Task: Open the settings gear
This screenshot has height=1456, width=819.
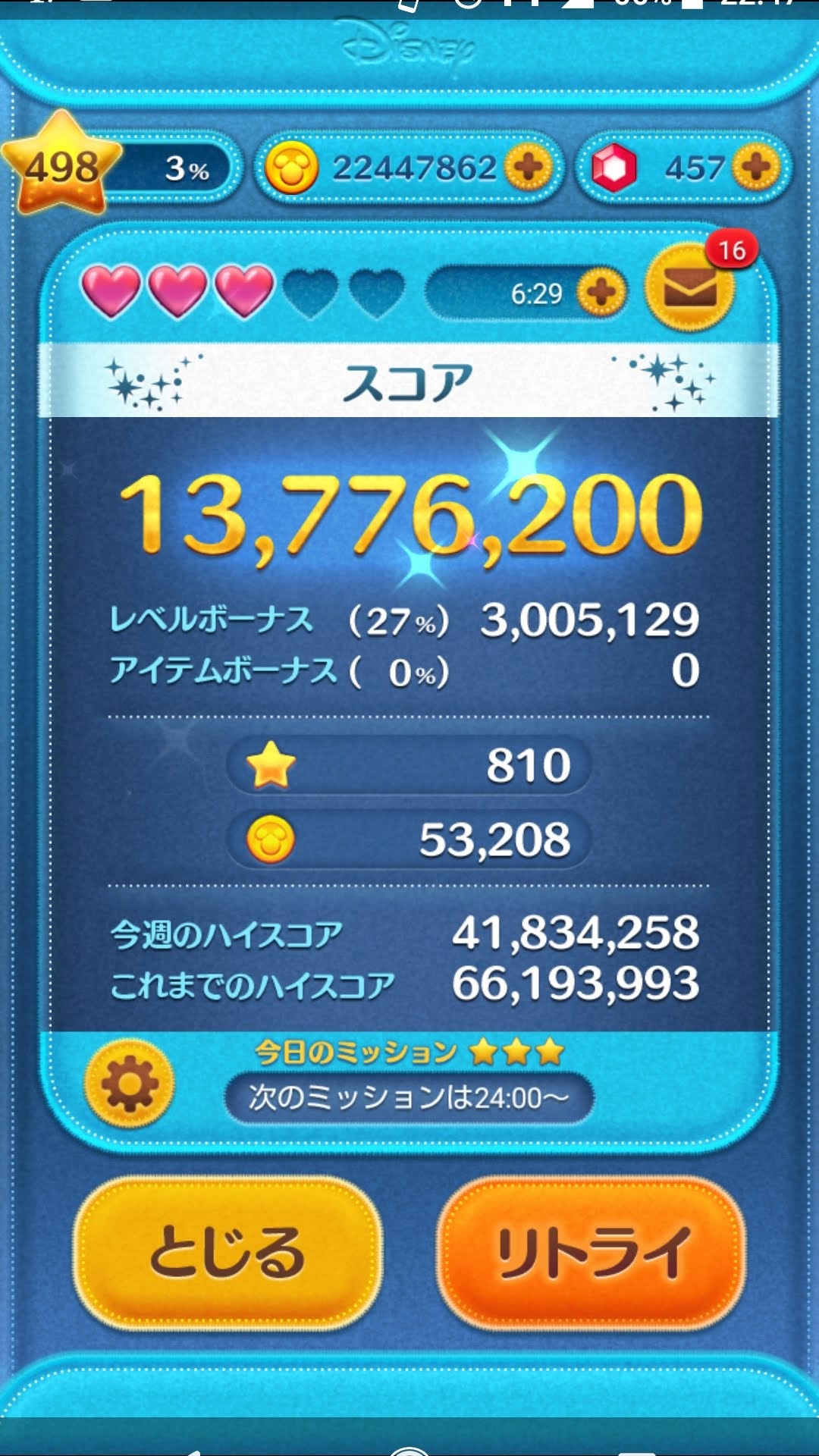Action: (130, 1084)
